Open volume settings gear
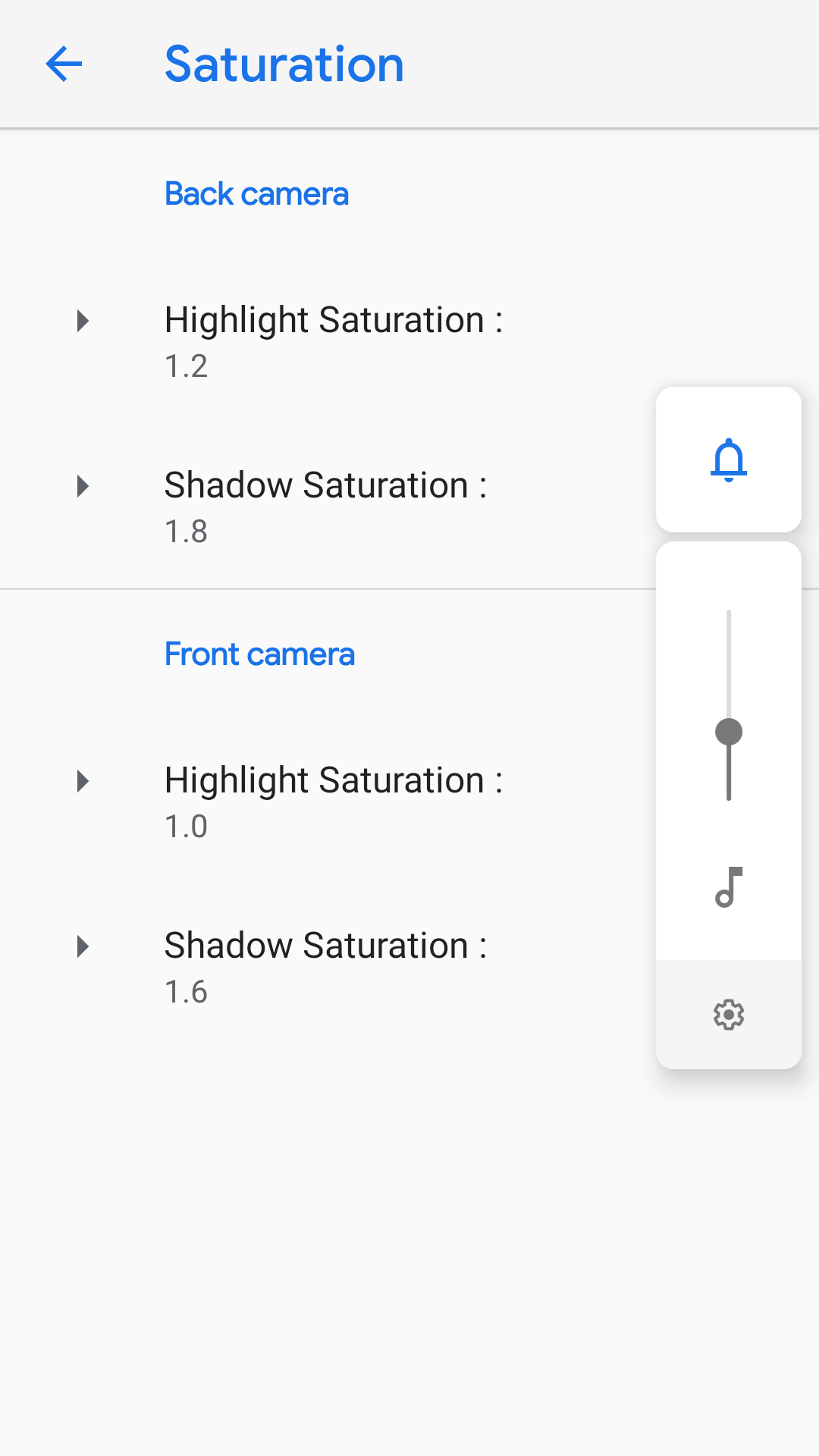 point(729,1015)
